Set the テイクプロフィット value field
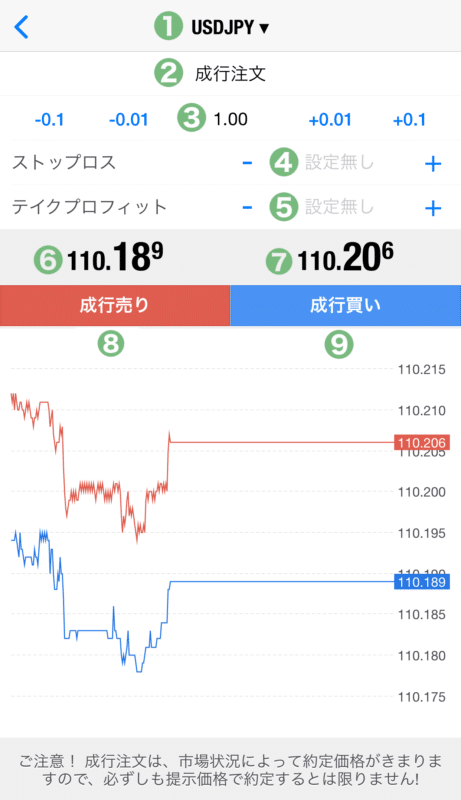The image size is (461, 800). point(340,207)
